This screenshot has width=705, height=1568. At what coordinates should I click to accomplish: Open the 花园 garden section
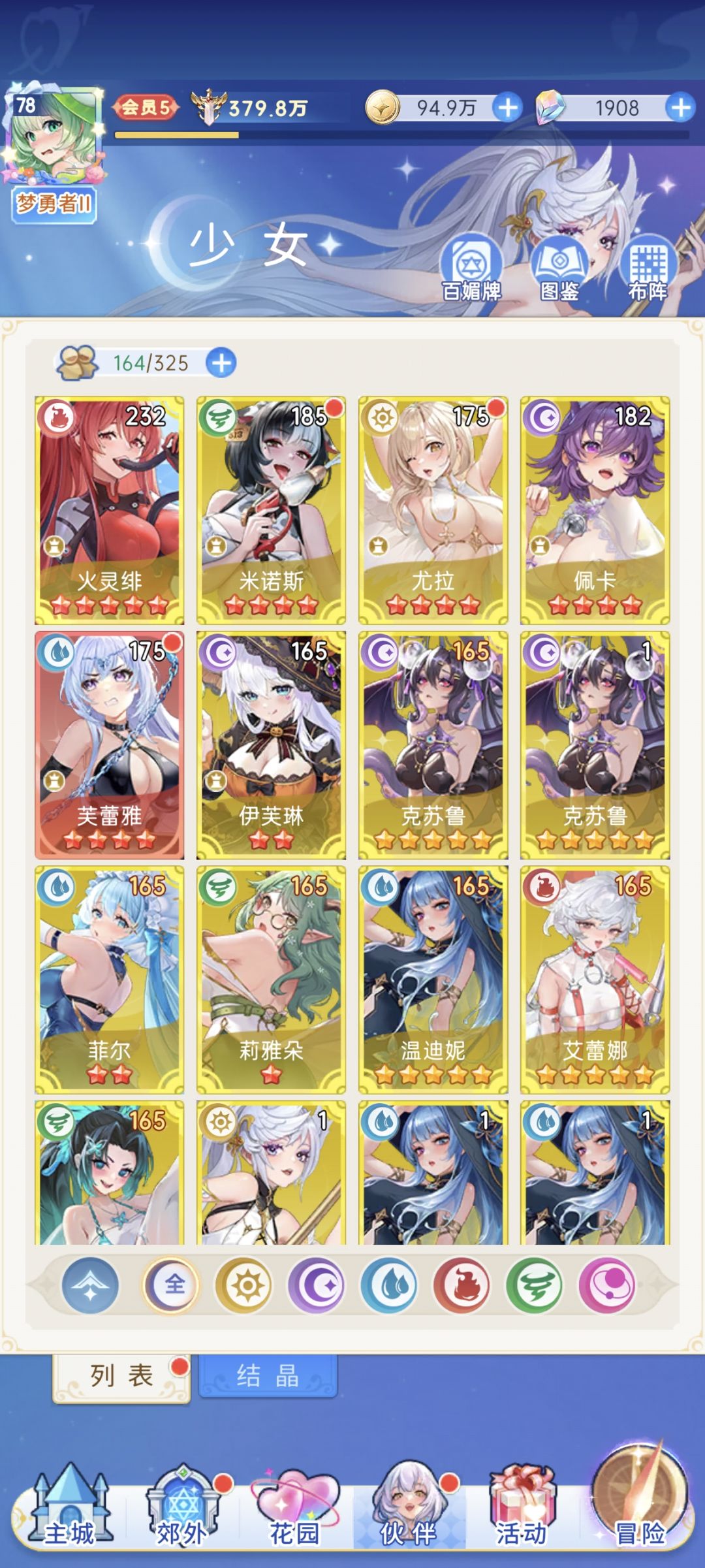[295, 1510]
